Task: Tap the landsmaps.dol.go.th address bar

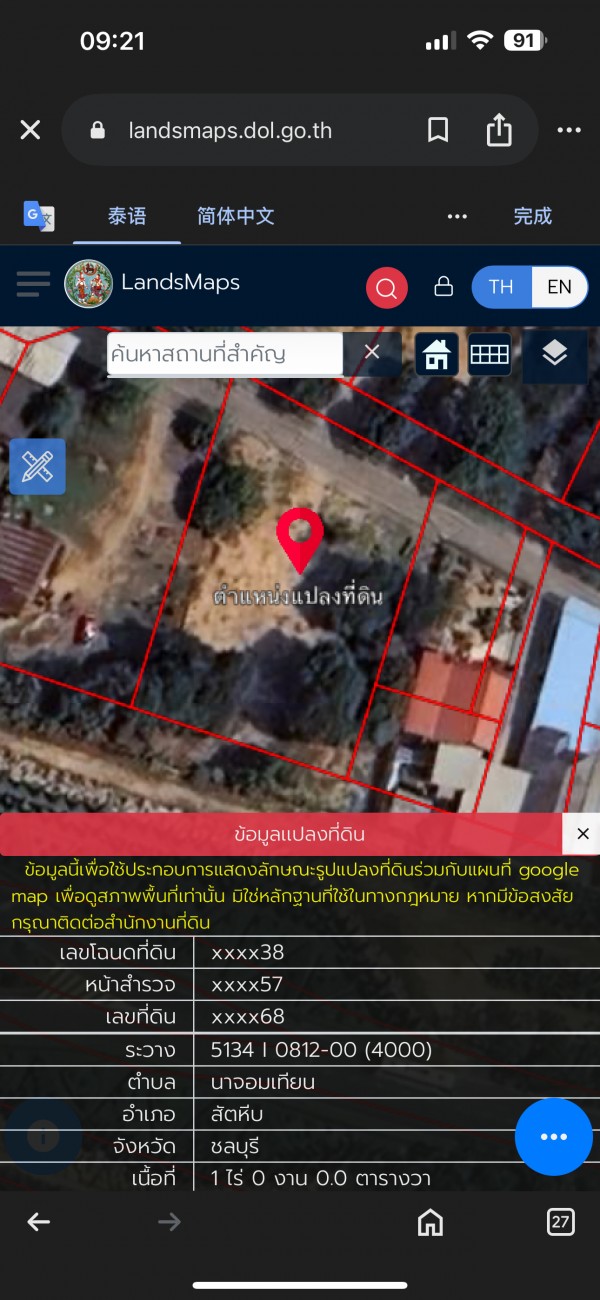Action: 230,130
